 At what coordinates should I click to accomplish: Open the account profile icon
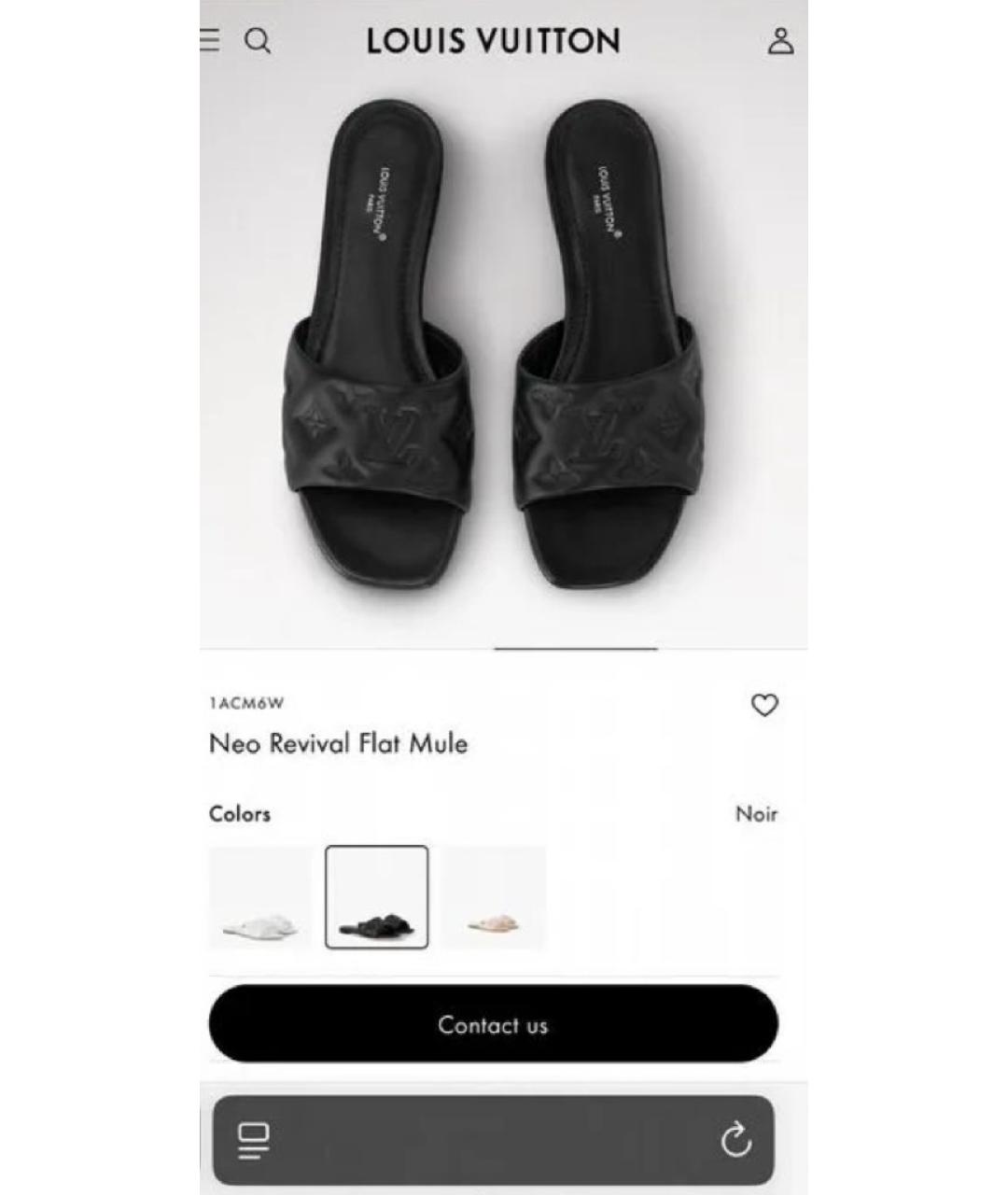point(780,41)
